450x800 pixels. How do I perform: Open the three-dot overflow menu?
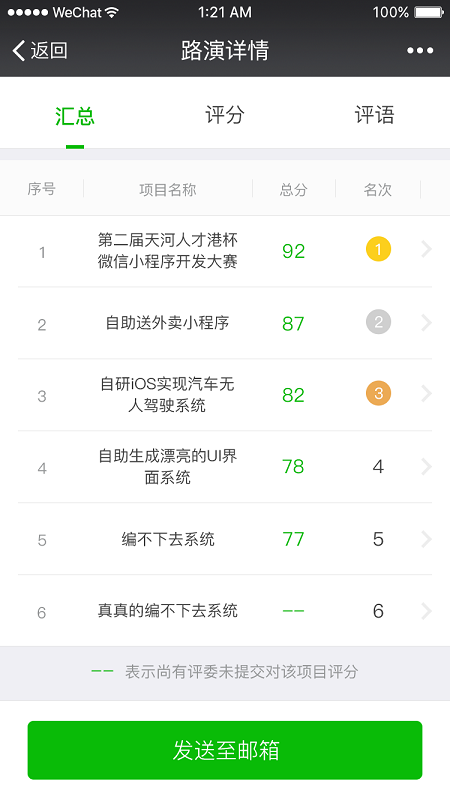pyautogui.click(x=420, y=51)
